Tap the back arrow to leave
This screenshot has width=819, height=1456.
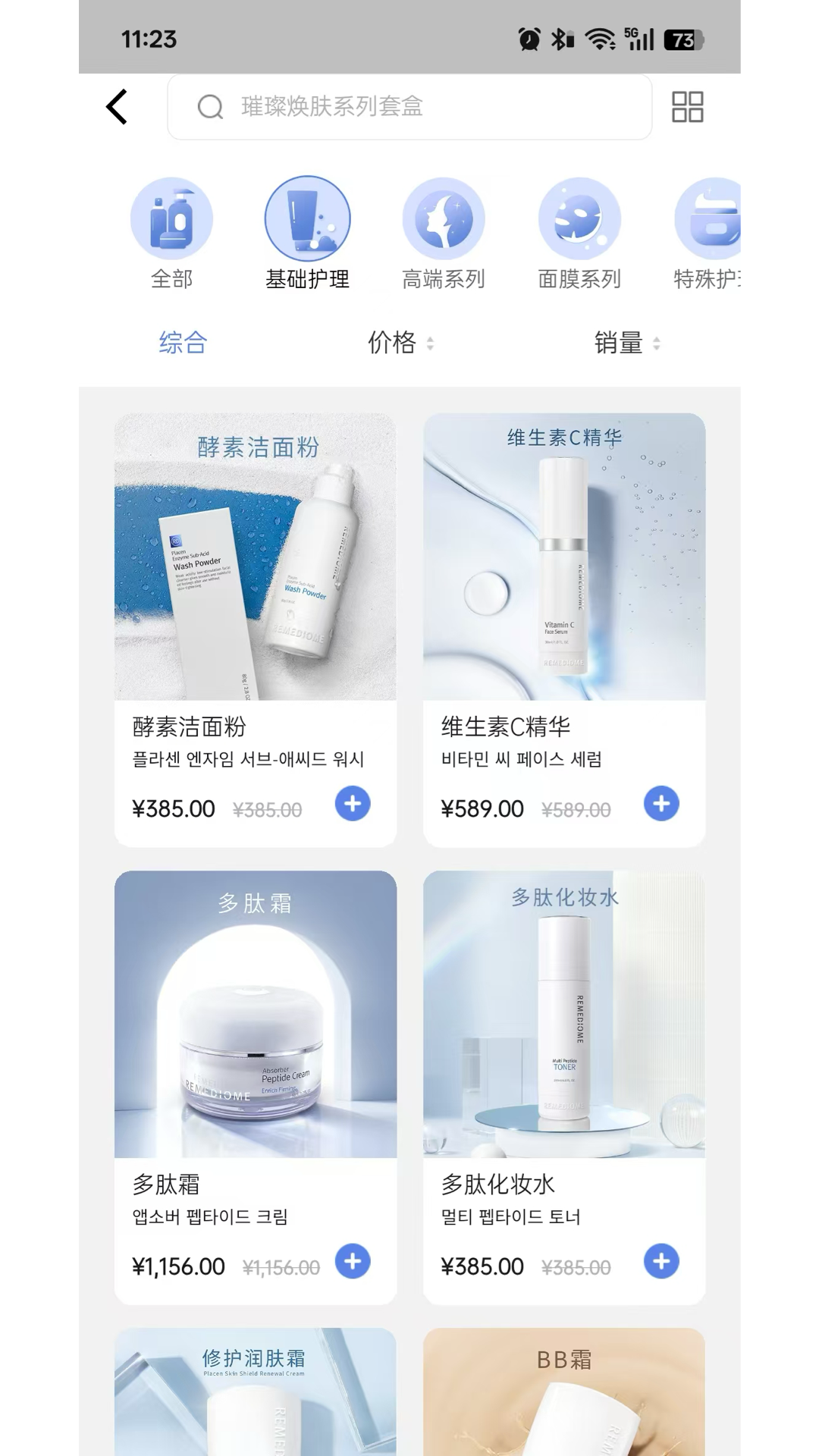coord(118,106)
